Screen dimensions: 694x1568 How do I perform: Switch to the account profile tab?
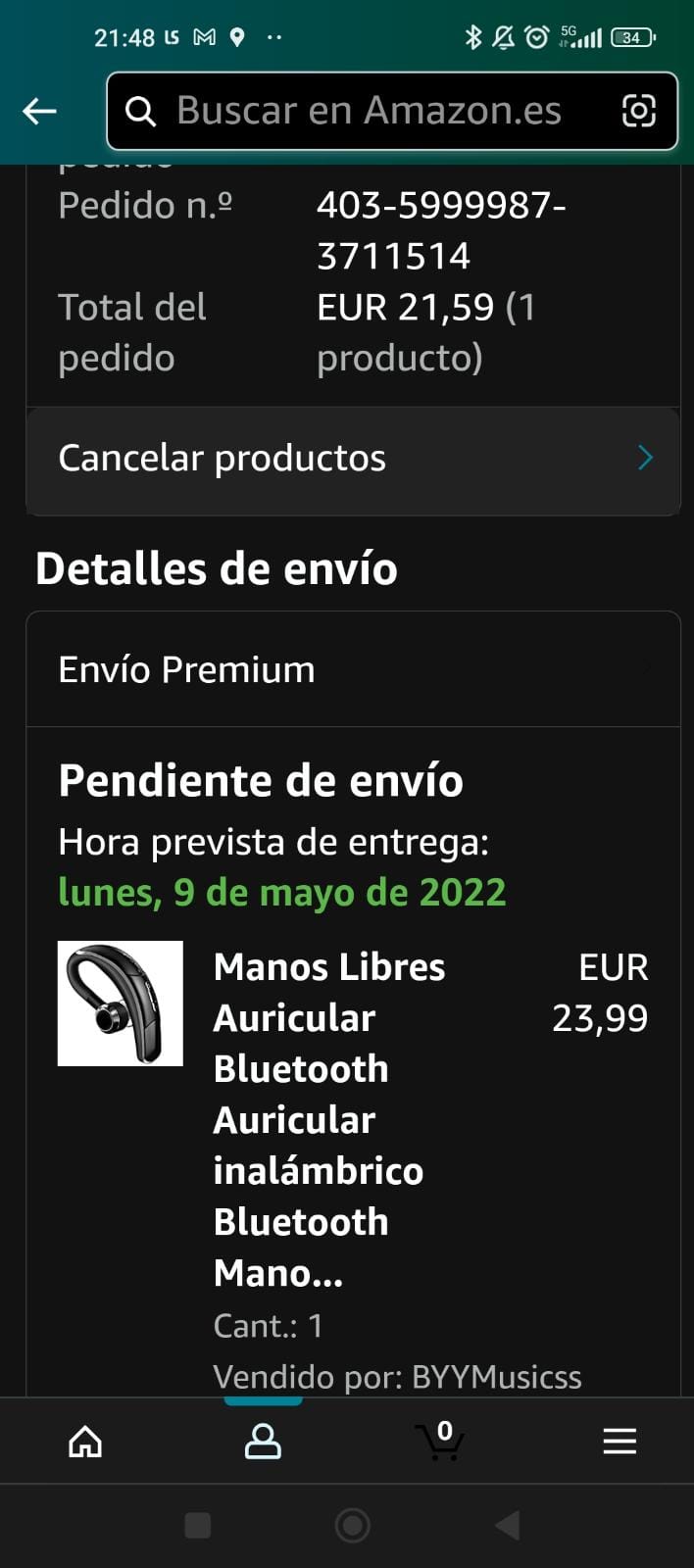(263, 1442)
